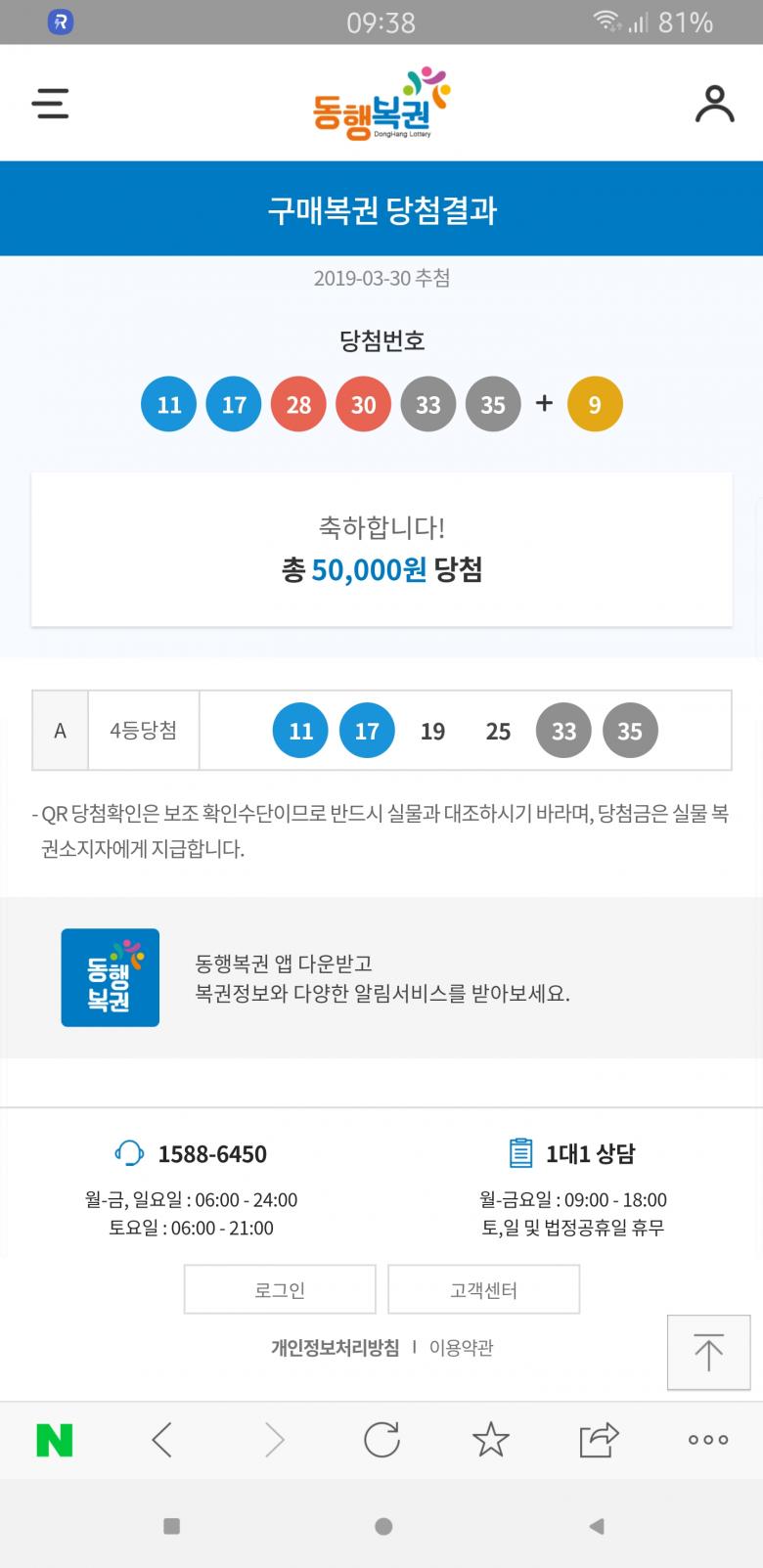The image size is (763, 1568).
Task: Jump to top with the arrow button
Action: coord(708,1352)
